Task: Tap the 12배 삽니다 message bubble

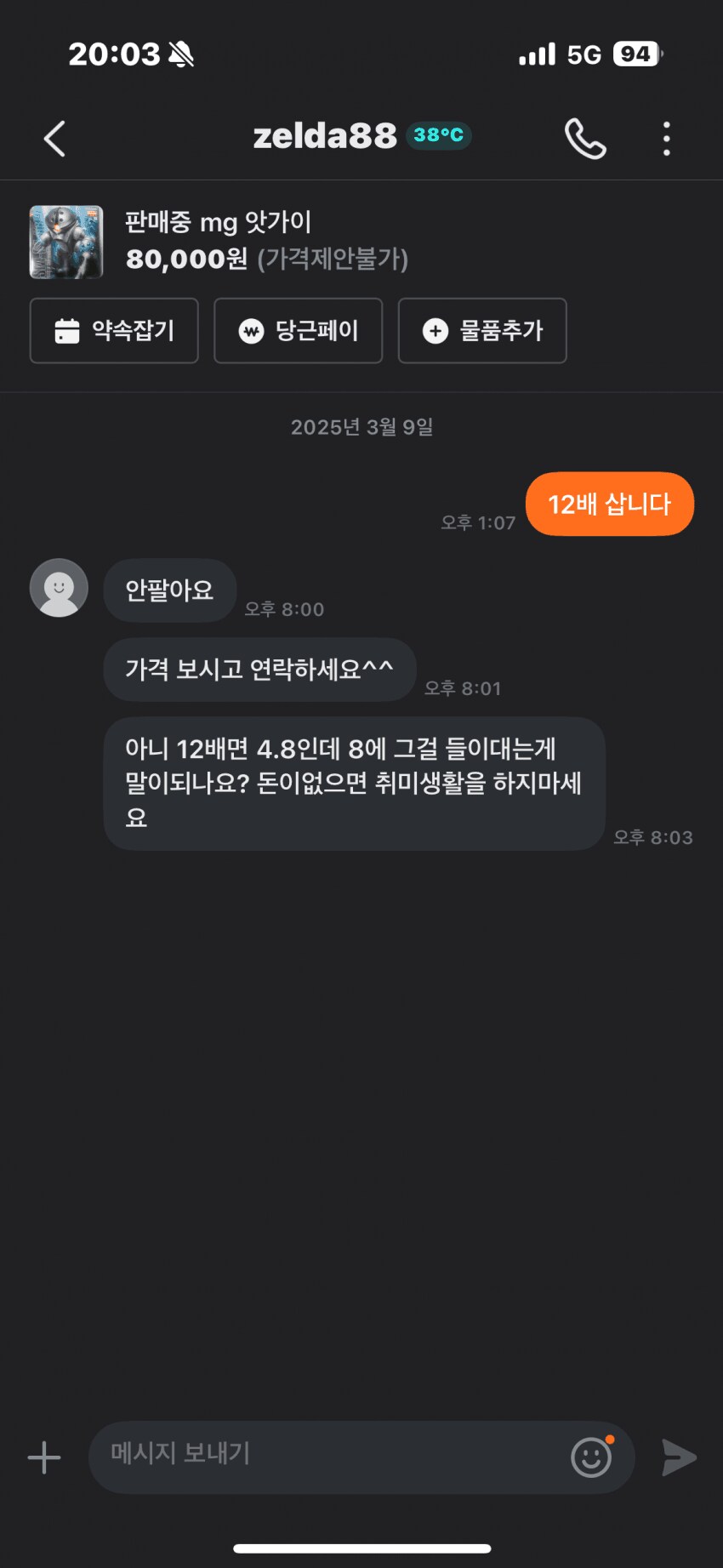Action: (609, 504)
